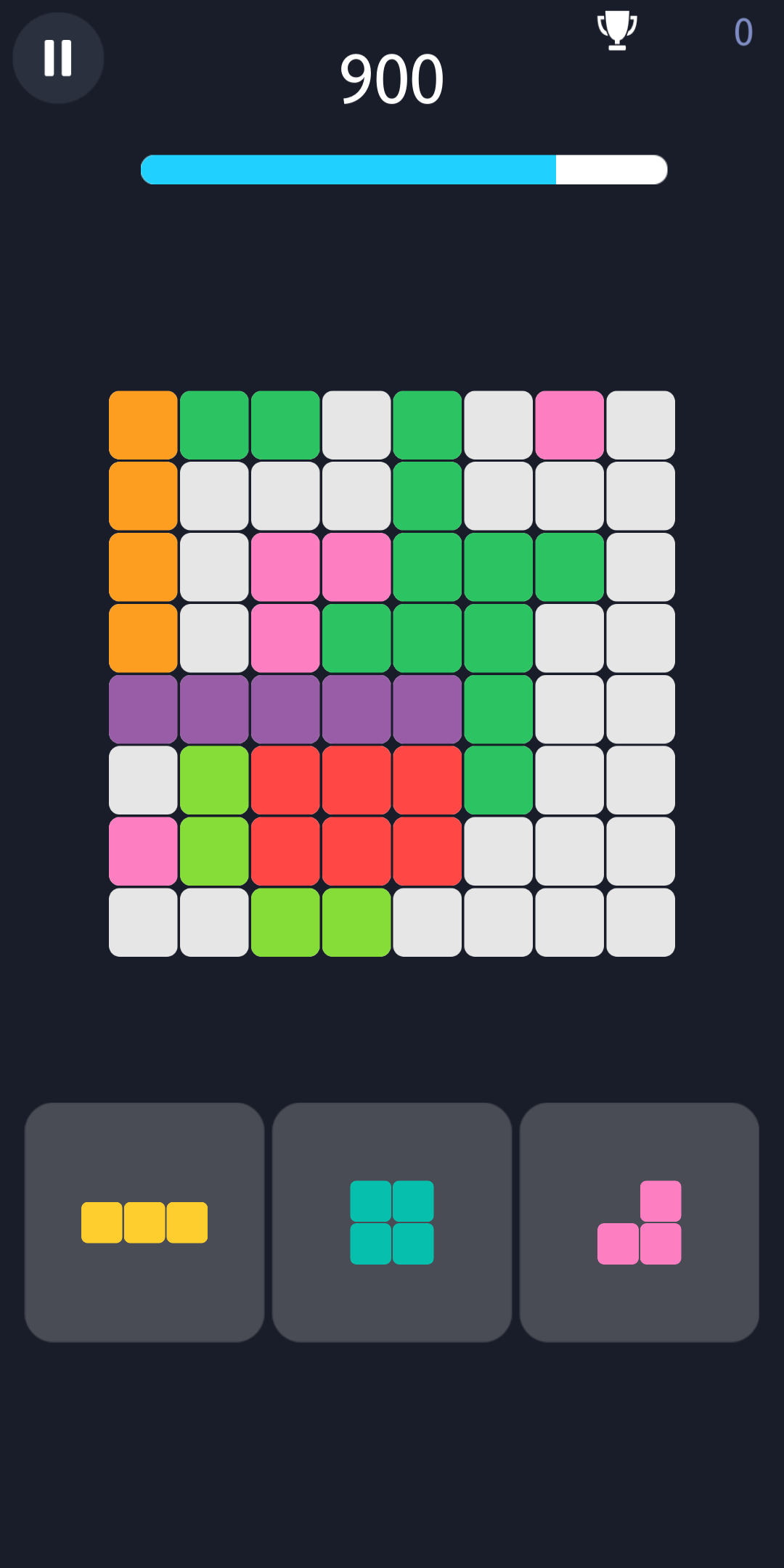Select the pink corner-shaped piece
Viewport: 784px width, 1568px height.
click(640, 1222)
